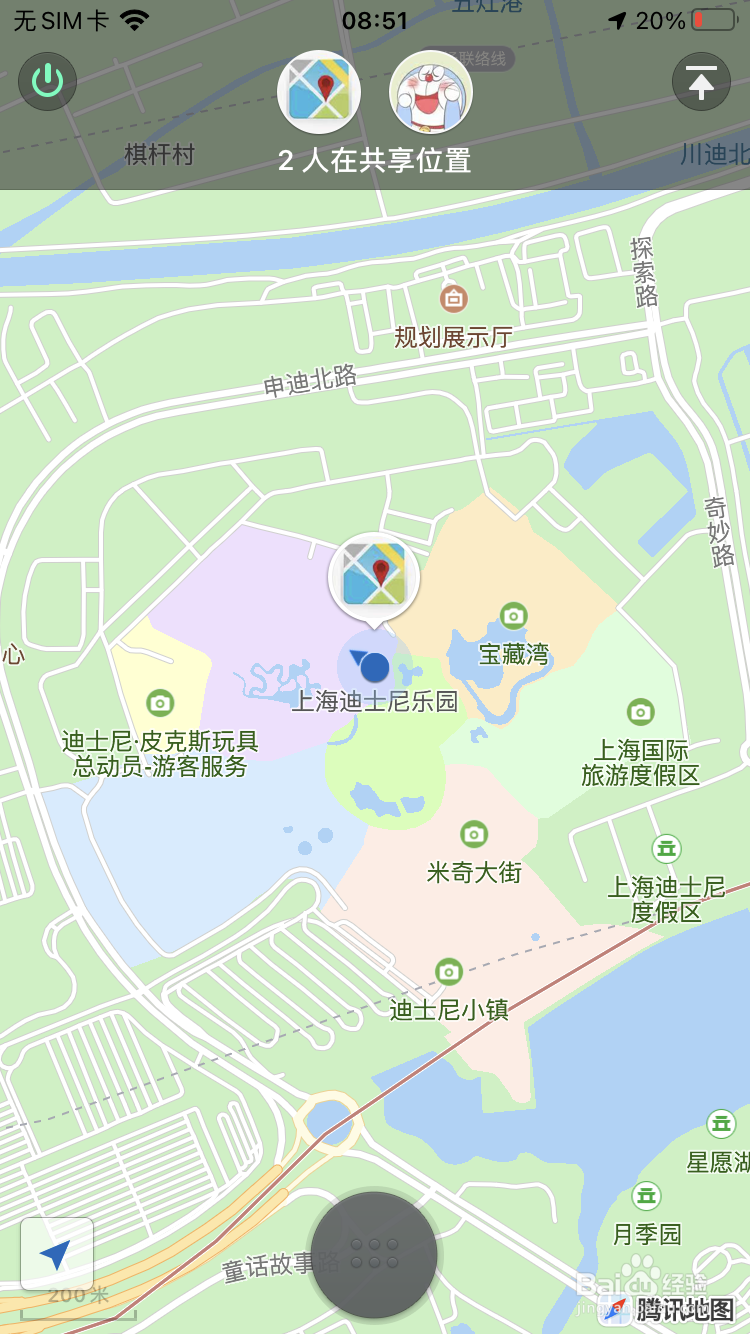This screenshot has height=1334, width=750.
Task: Select the Doraemon participant avatar
Action: click(x=431, y=92)
